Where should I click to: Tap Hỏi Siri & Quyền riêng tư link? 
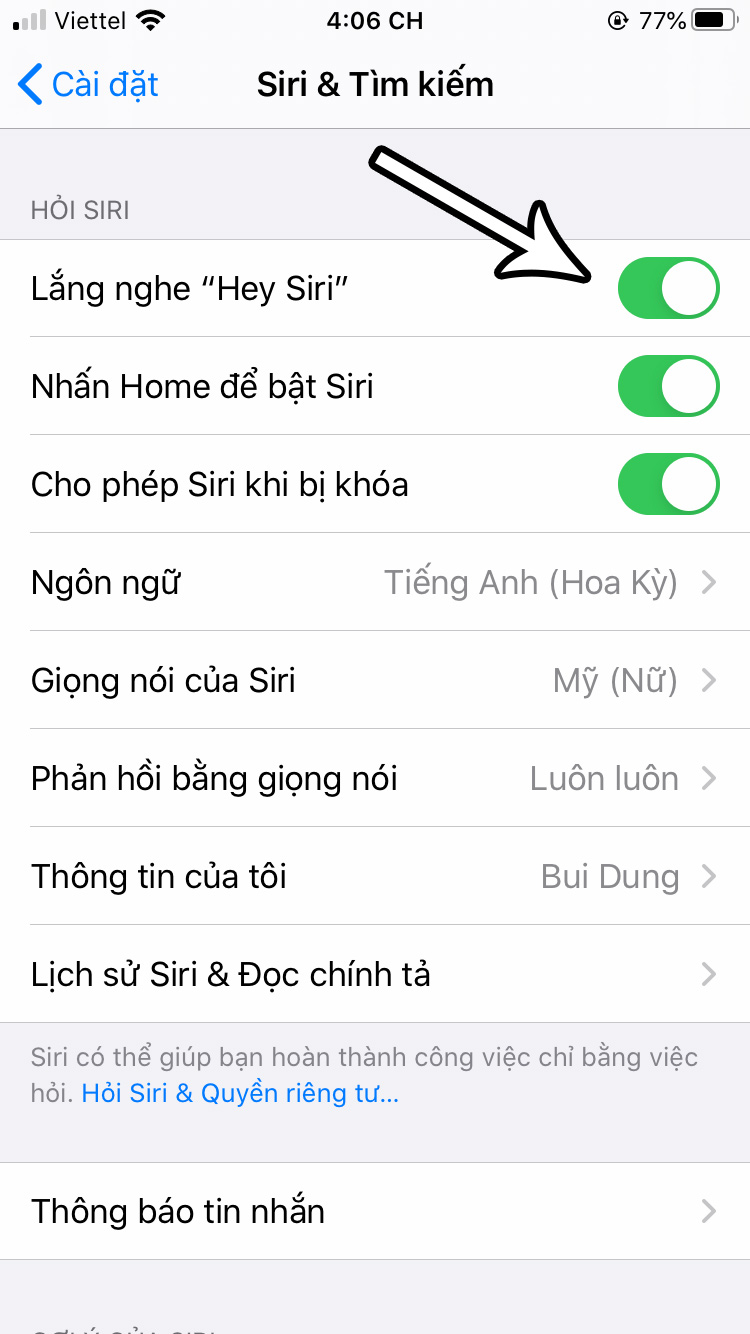(x=240, y=1093)
